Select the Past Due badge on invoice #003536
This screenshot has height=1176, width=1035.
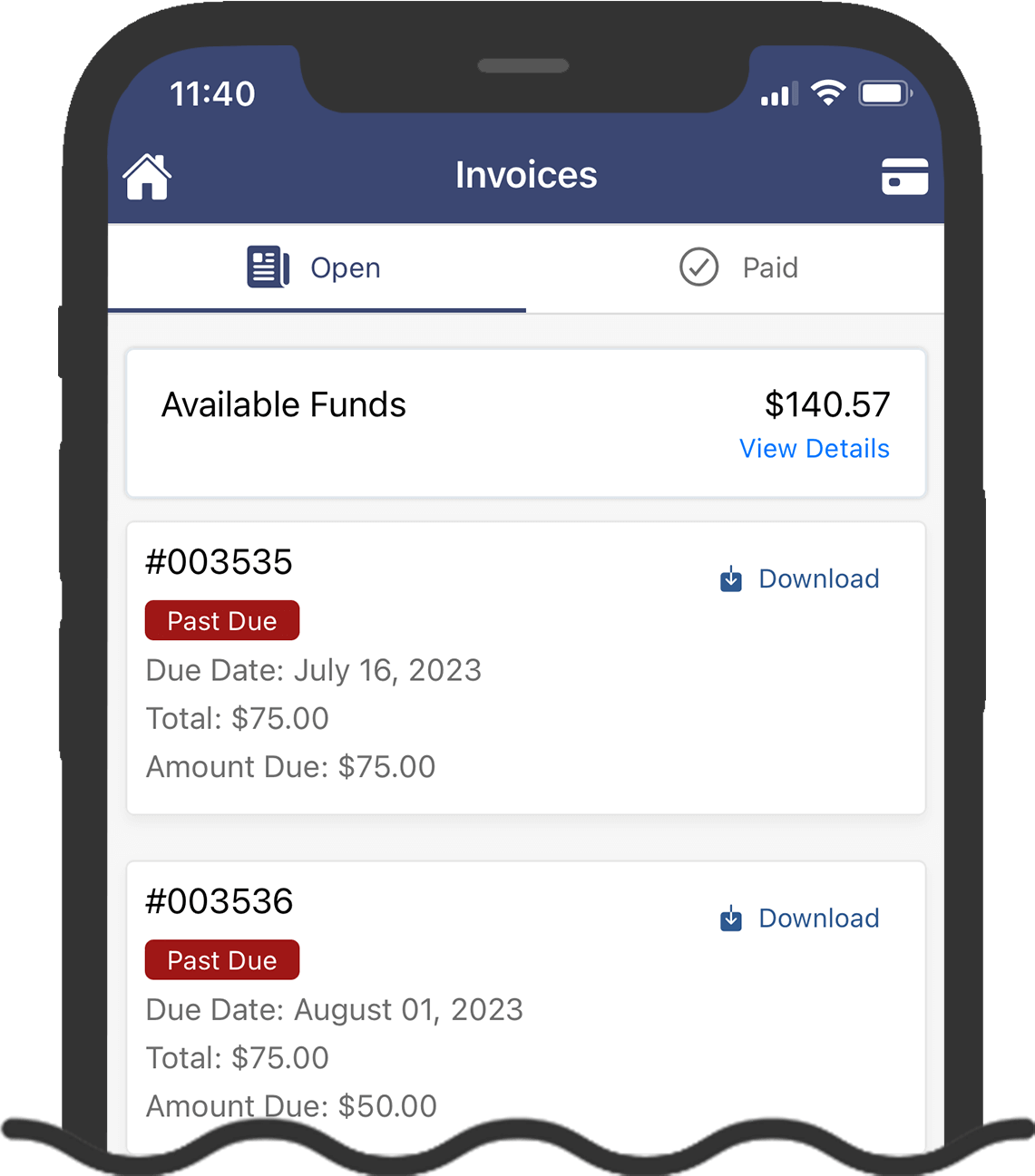coord(221,959)
